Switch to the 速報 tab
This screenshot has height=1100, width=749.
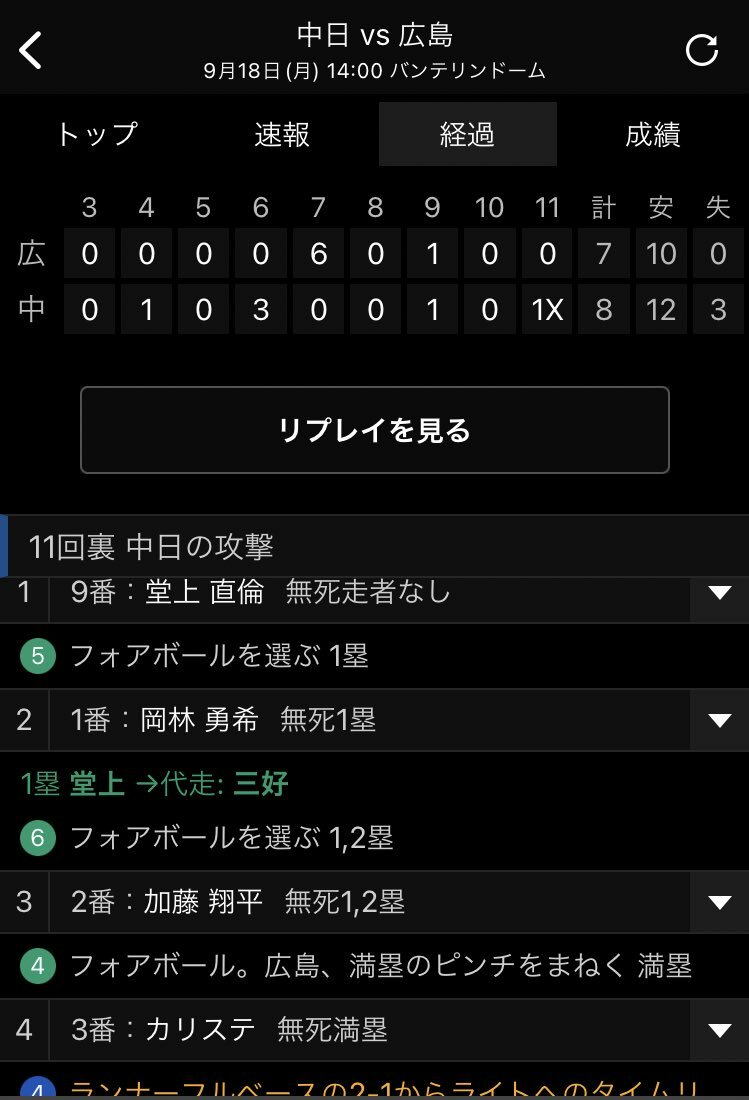(x=282, y=134)
